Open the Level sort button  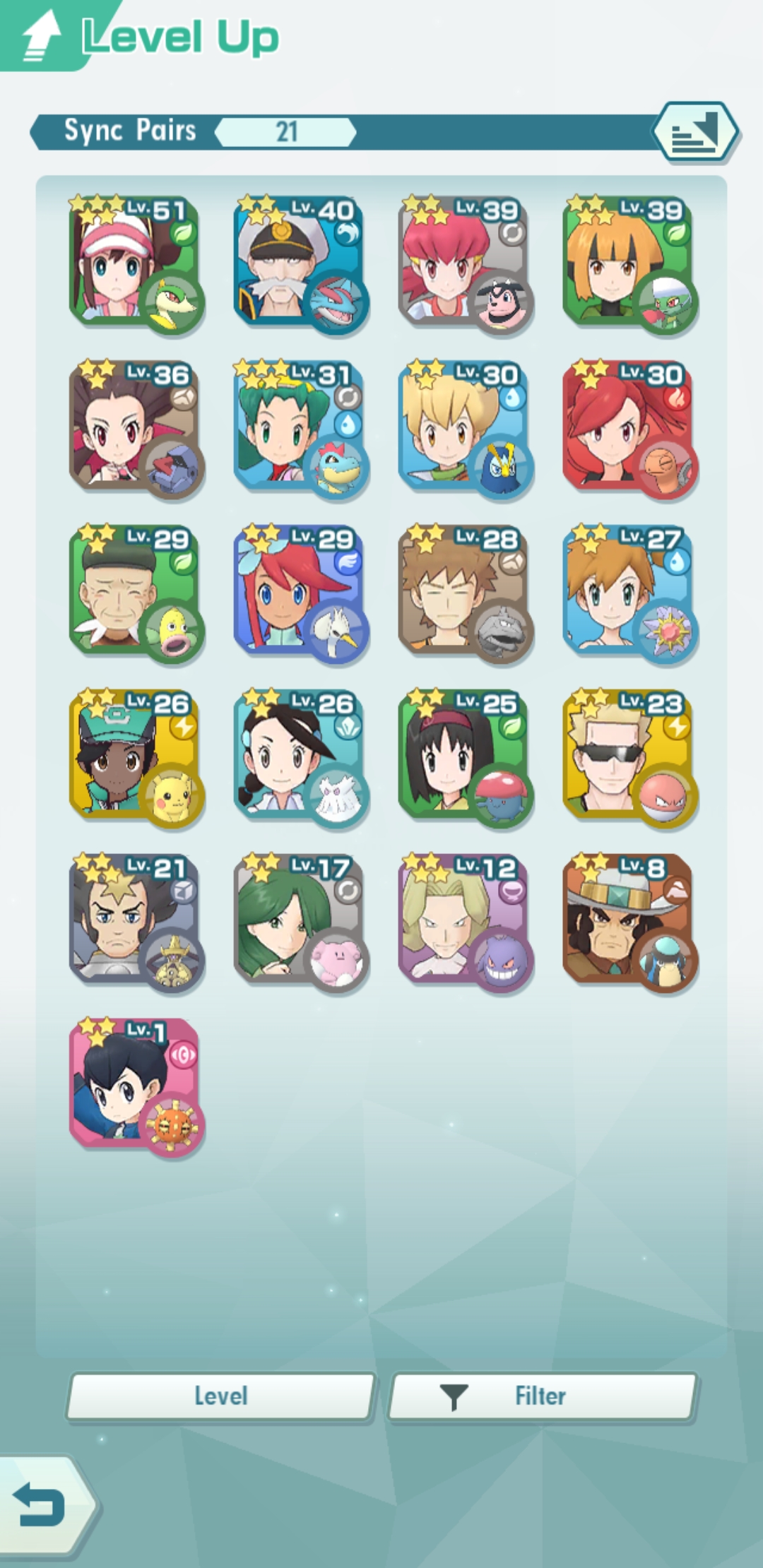(220, 1396)
